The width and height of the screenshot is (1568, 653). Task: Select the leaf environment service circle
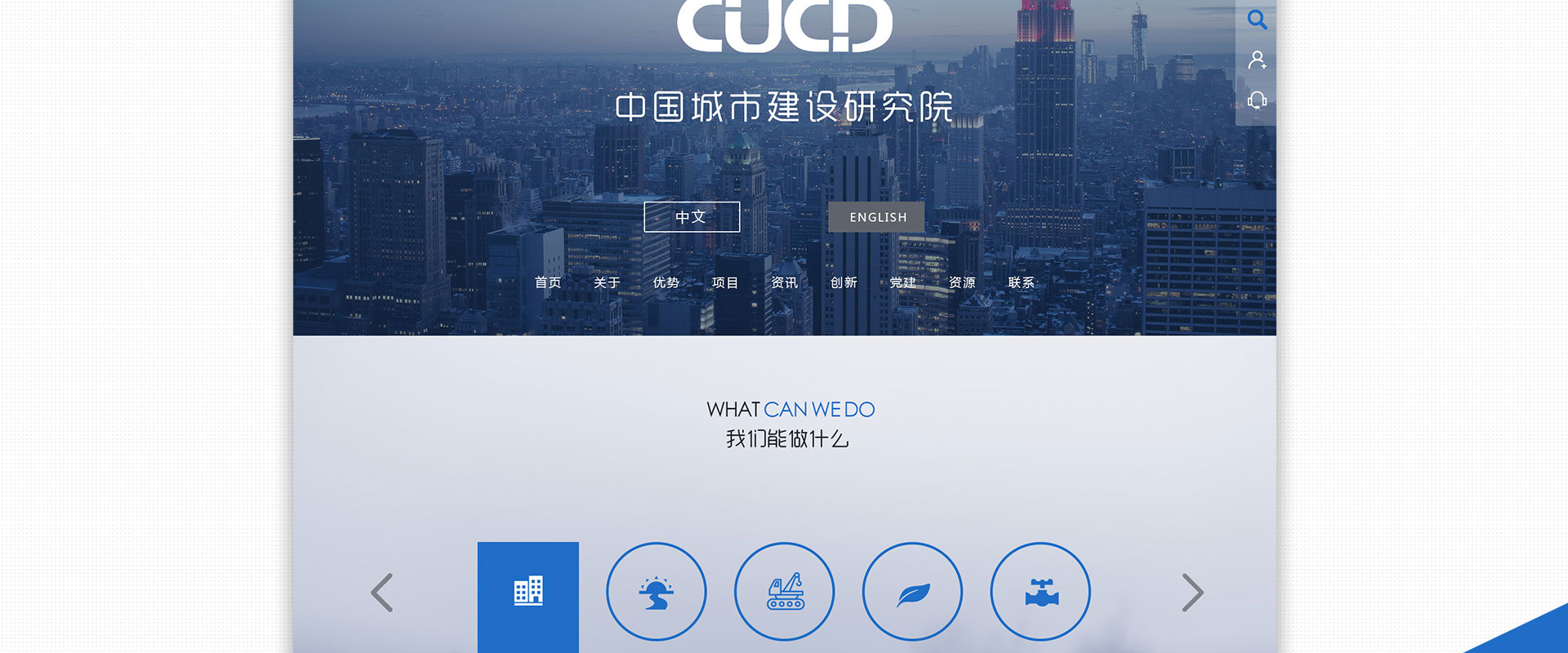[912, 592]
